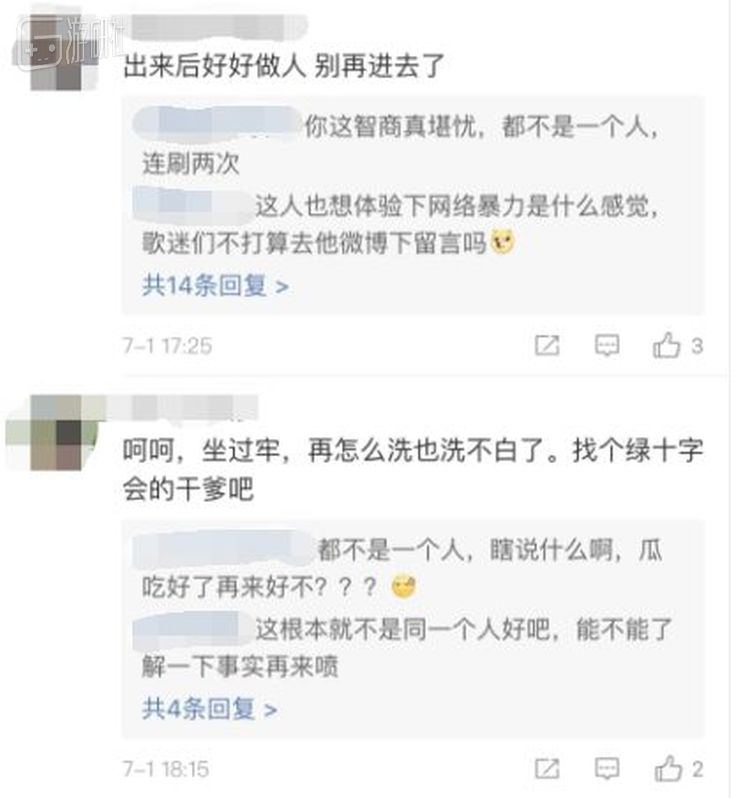Expand the 共4条回复 replies link
This screenshot has height=798, width=750.
point(208,710)
